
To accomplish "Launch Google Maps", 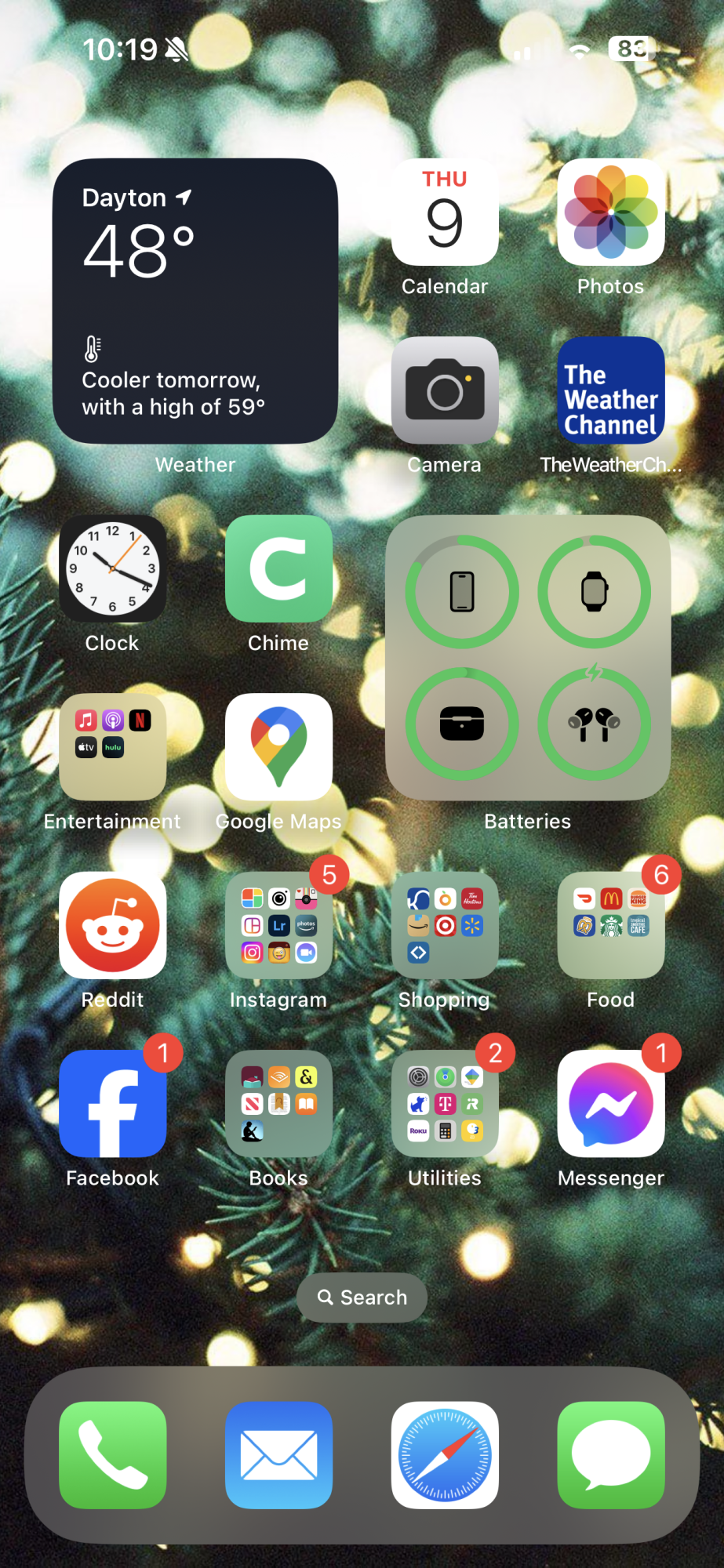I will pyautogui.click(x=278, y=746).
